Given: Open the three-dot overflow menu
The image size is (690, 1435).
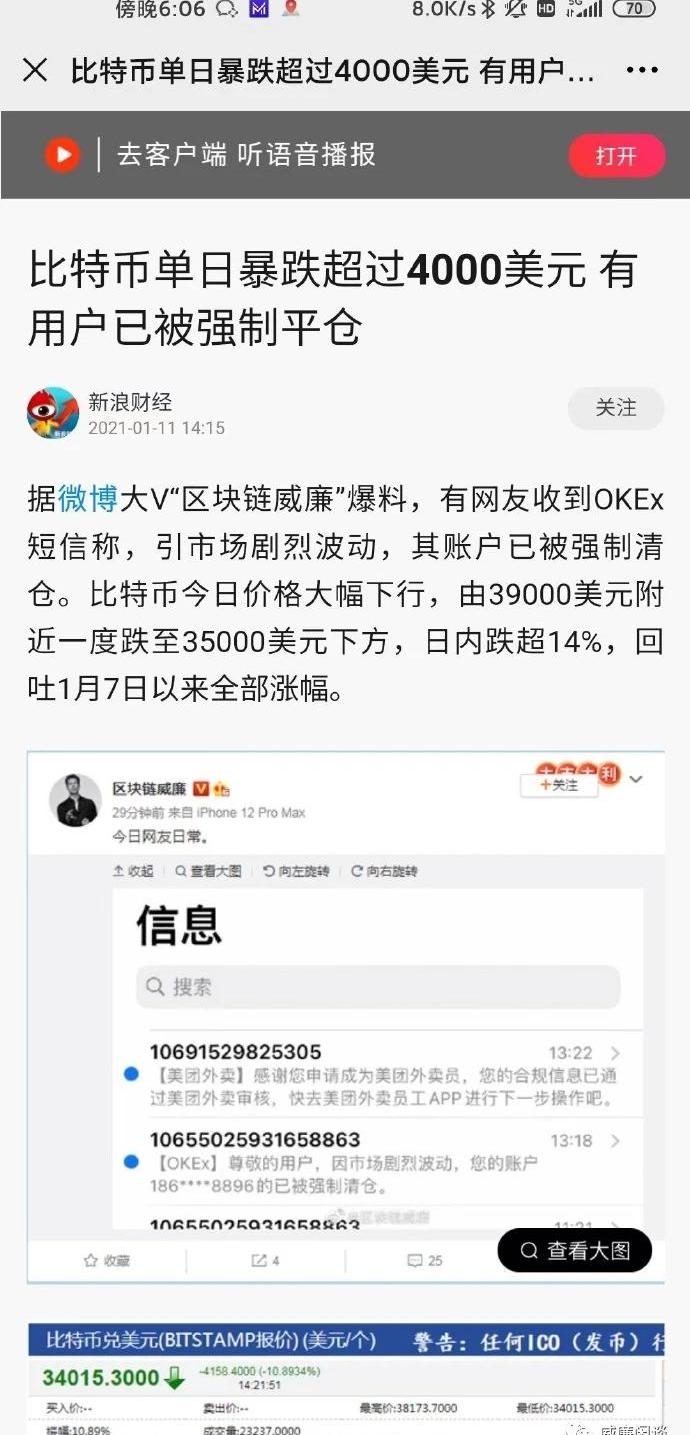Looking at the screenshot, I should click(x=642, y=70).
